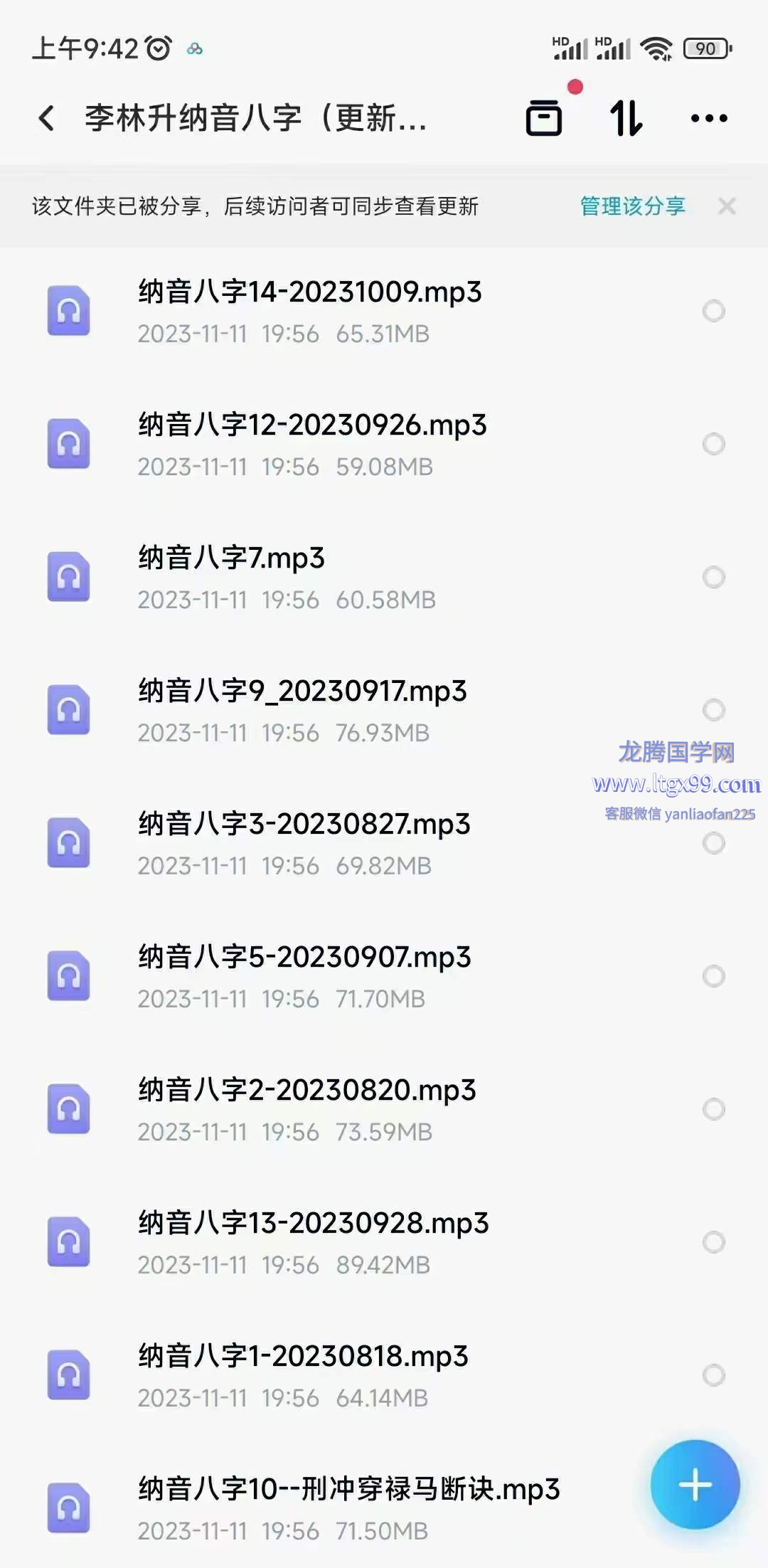Viewport: 768px width, 1568px height.
Task: Open 纳音八字5-20230907.mp3
Action: point(384,976)
